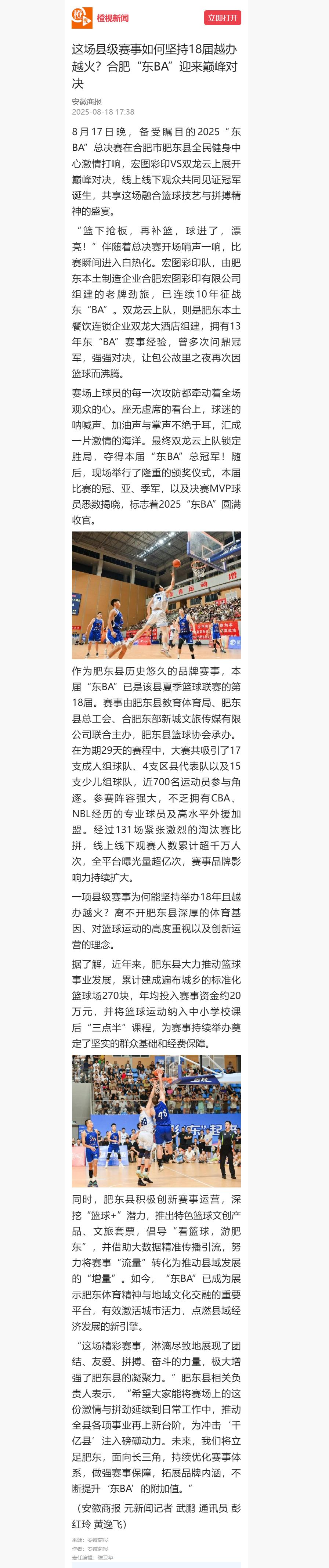View the basketball layup photo
329x1568 pixels.
tap(156, 595)
